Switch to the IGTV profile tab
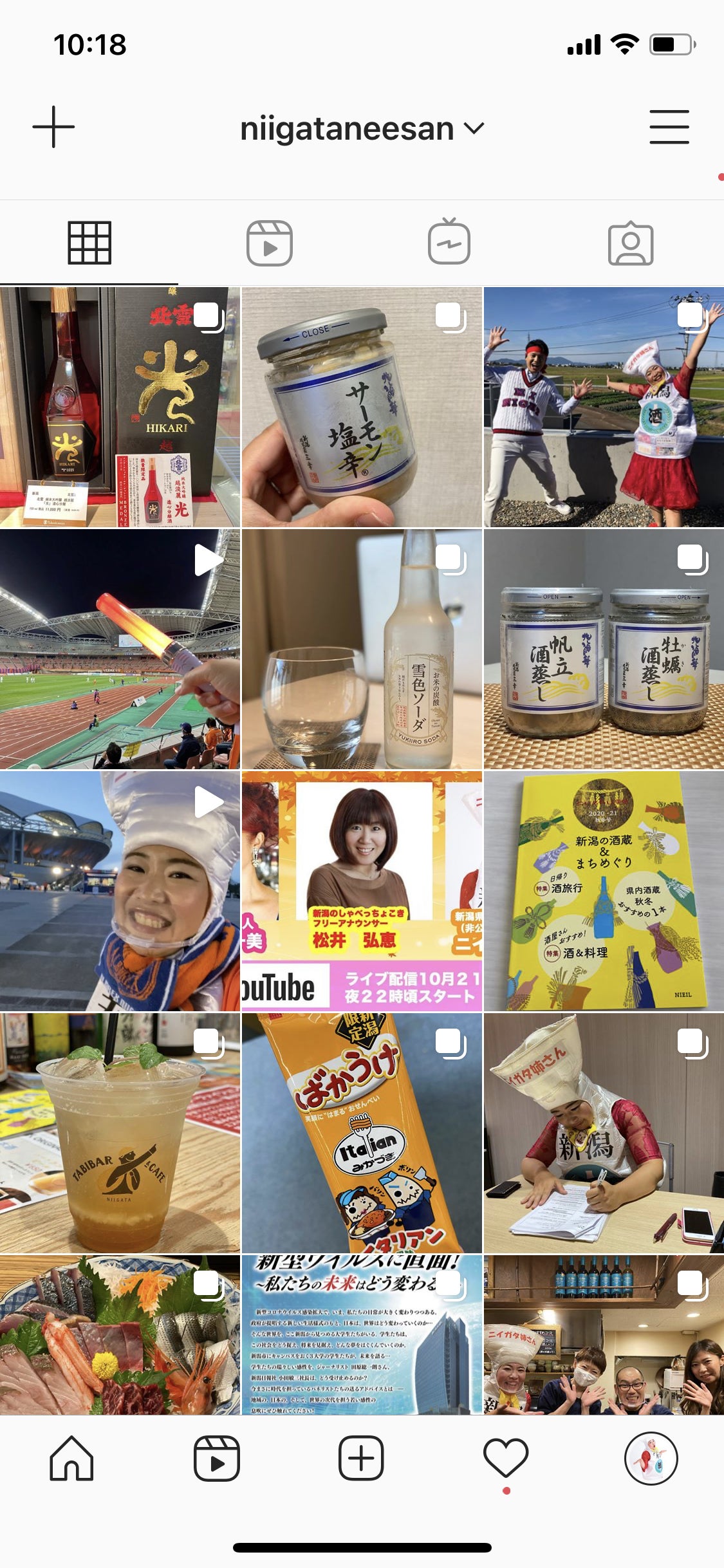 pos(449,243)
